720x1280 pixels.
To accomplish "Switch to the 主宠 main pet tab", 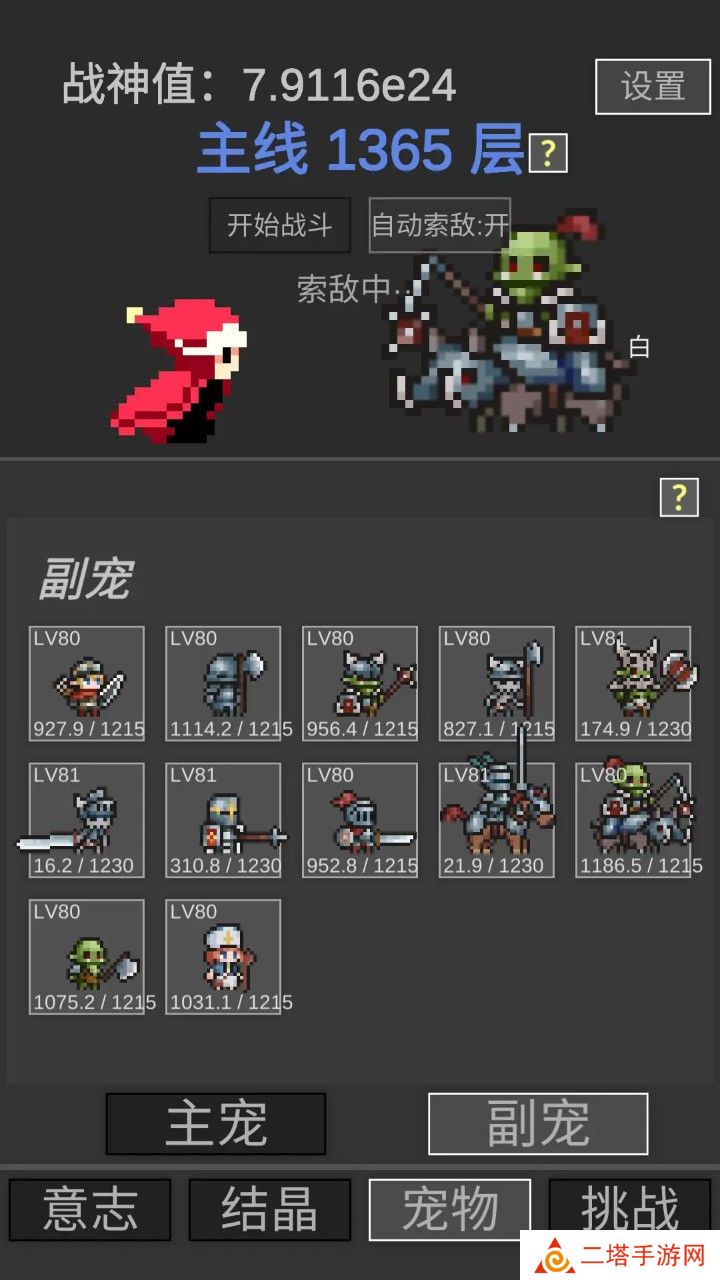I will point(216,1124).
